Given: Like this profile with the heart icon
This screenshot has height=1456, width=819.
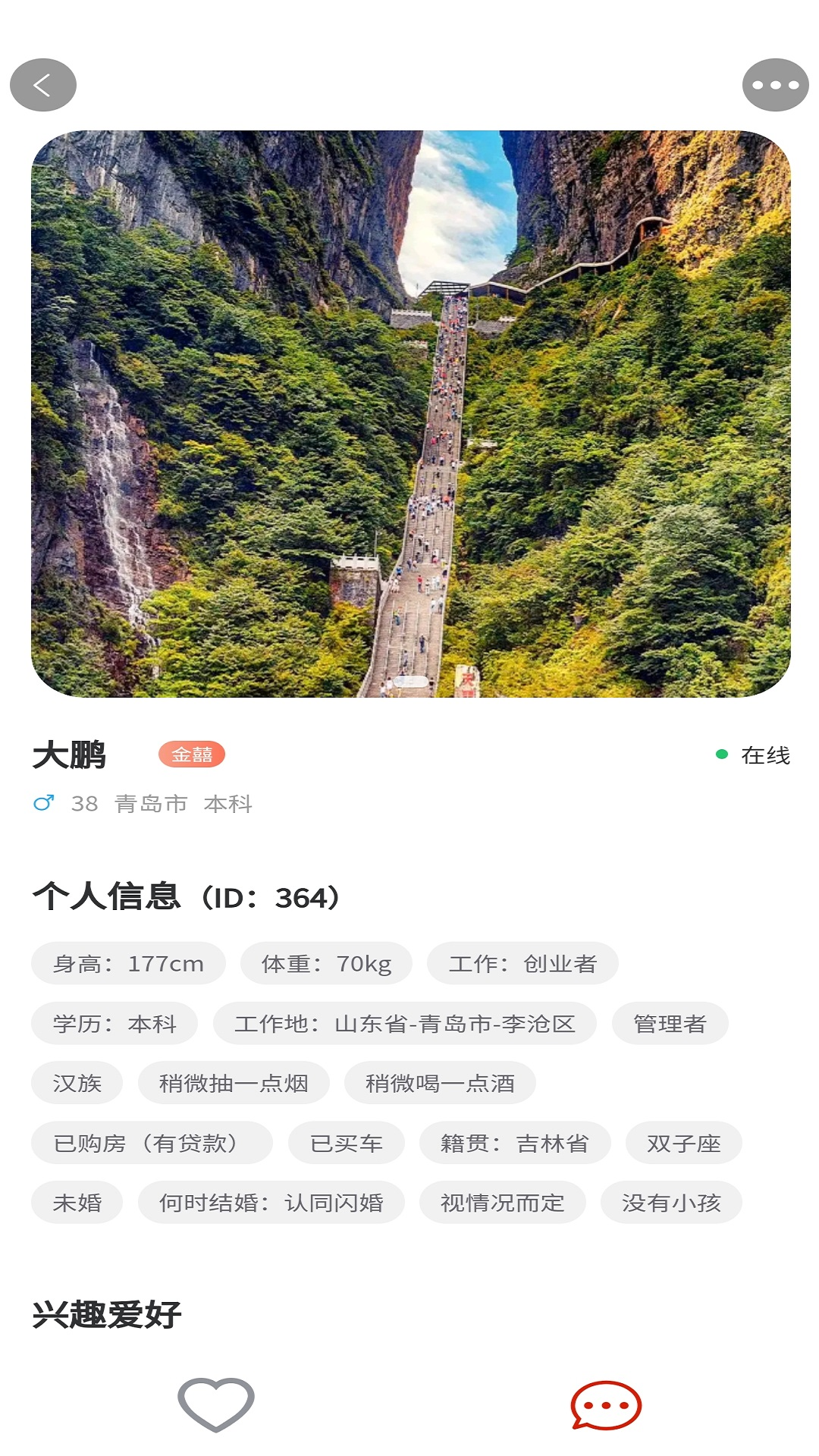Looking at the screenshot, I should pyautogui.click(x=216, y=1404).
